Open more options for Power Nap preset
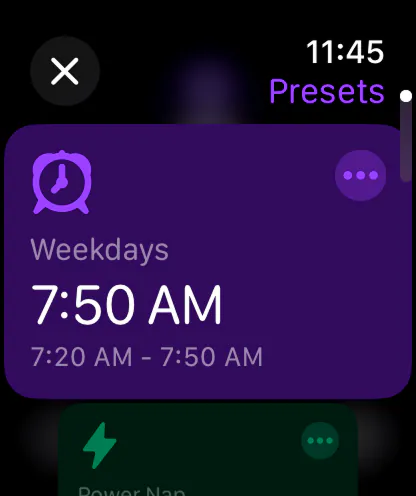416x496 pixels. point(320,441)
